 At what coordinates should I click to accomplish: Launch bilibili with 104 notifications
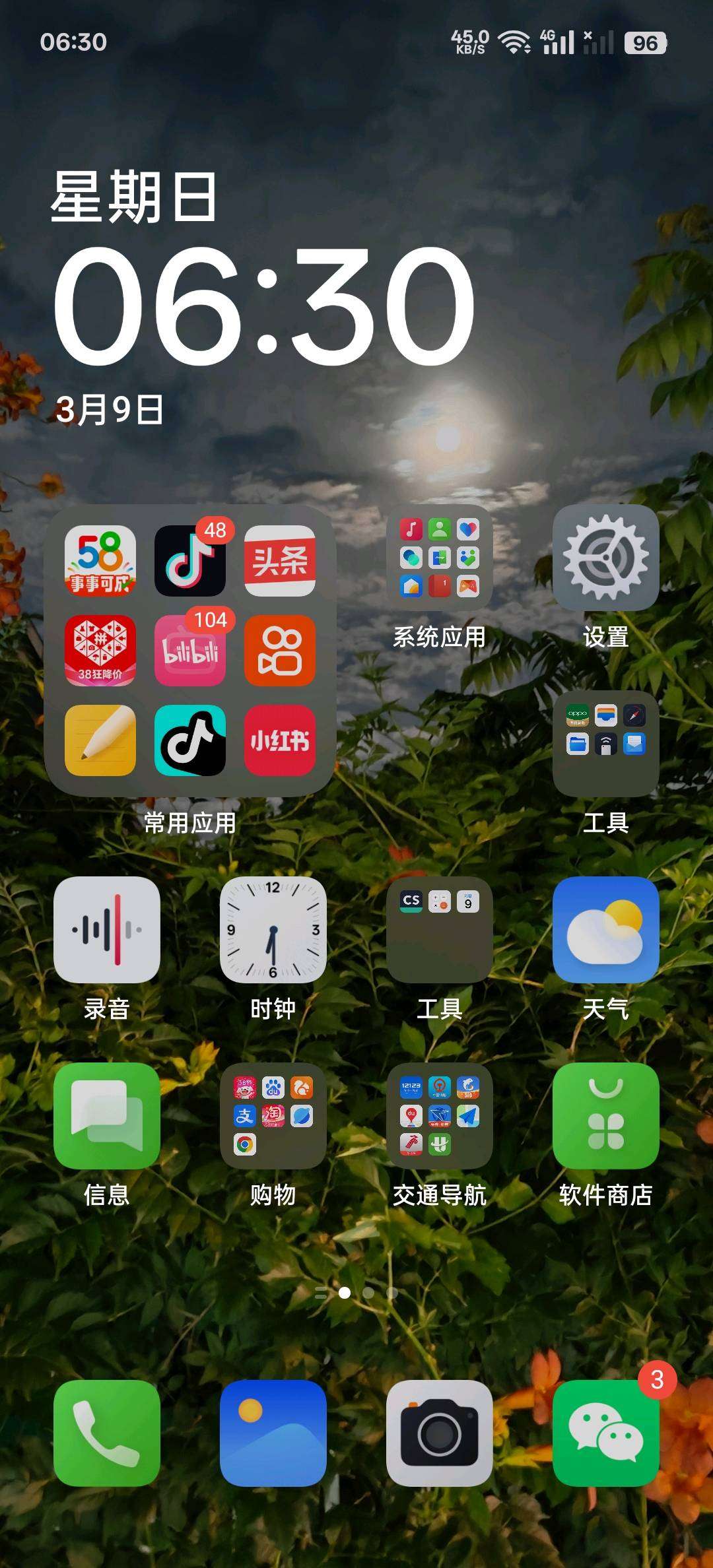coord(190,651)
